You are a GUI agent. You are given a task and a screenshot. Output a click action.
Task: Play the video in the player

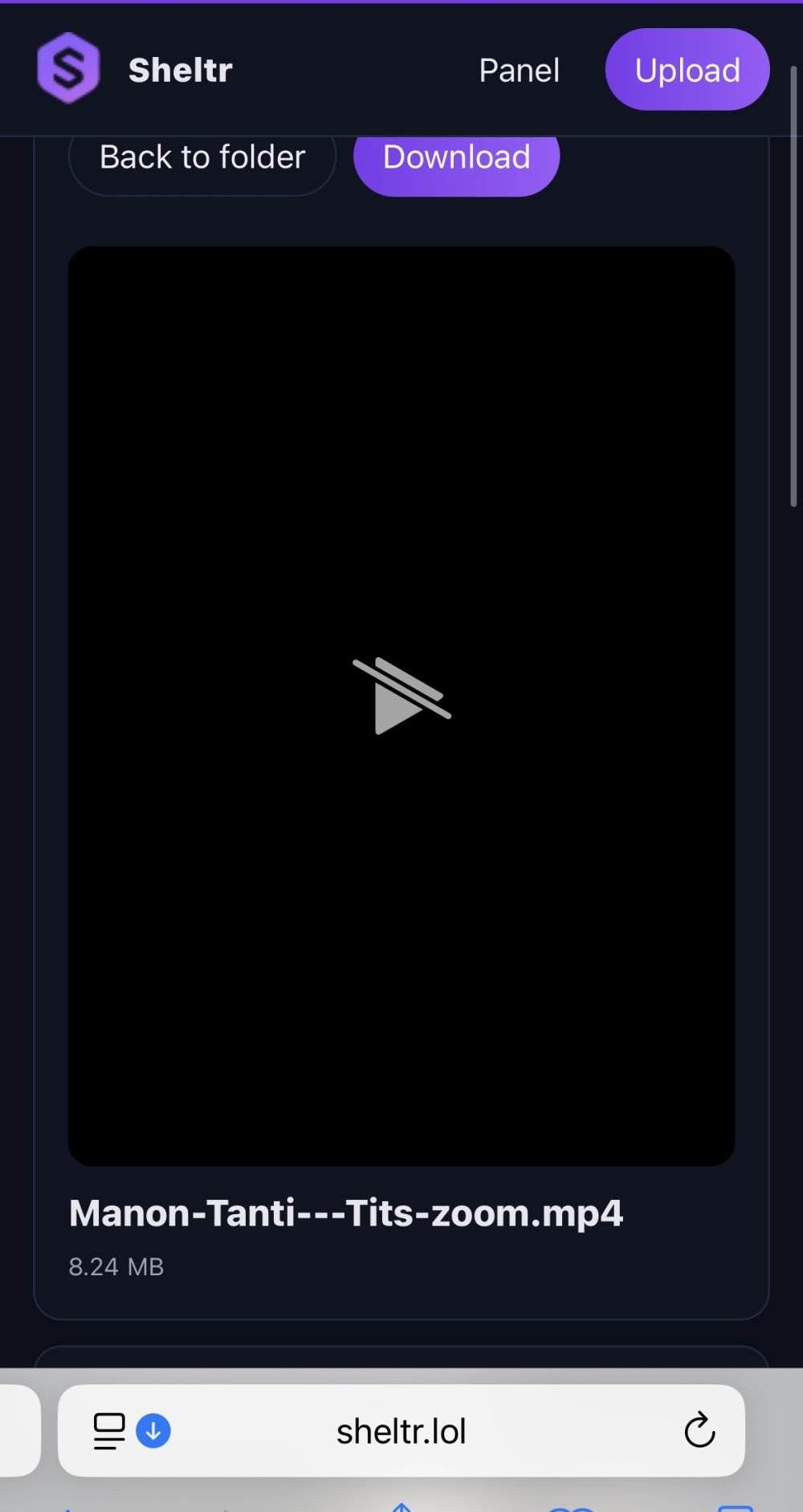pos(401,697)
